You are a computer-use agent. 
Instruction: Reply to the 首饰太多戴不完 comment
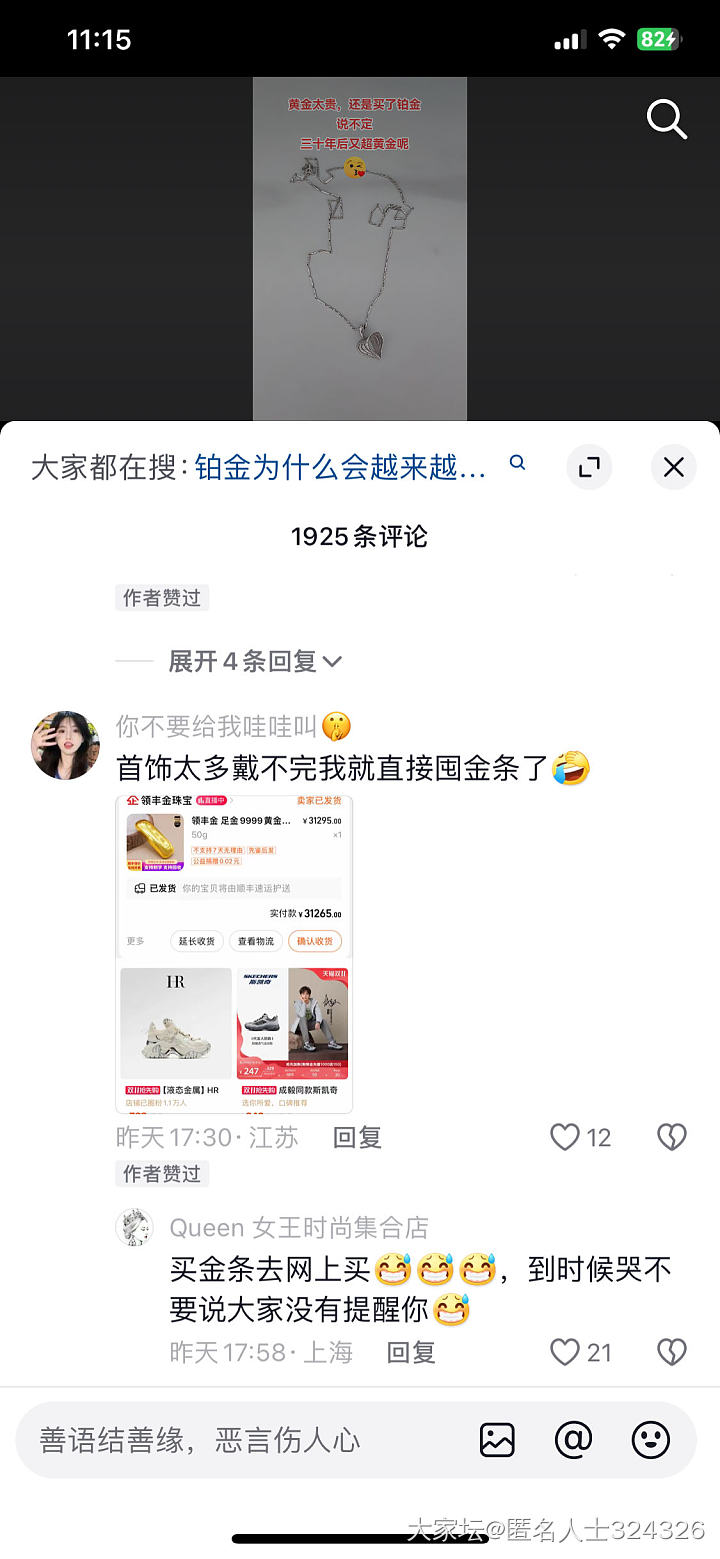[357, 1137]
